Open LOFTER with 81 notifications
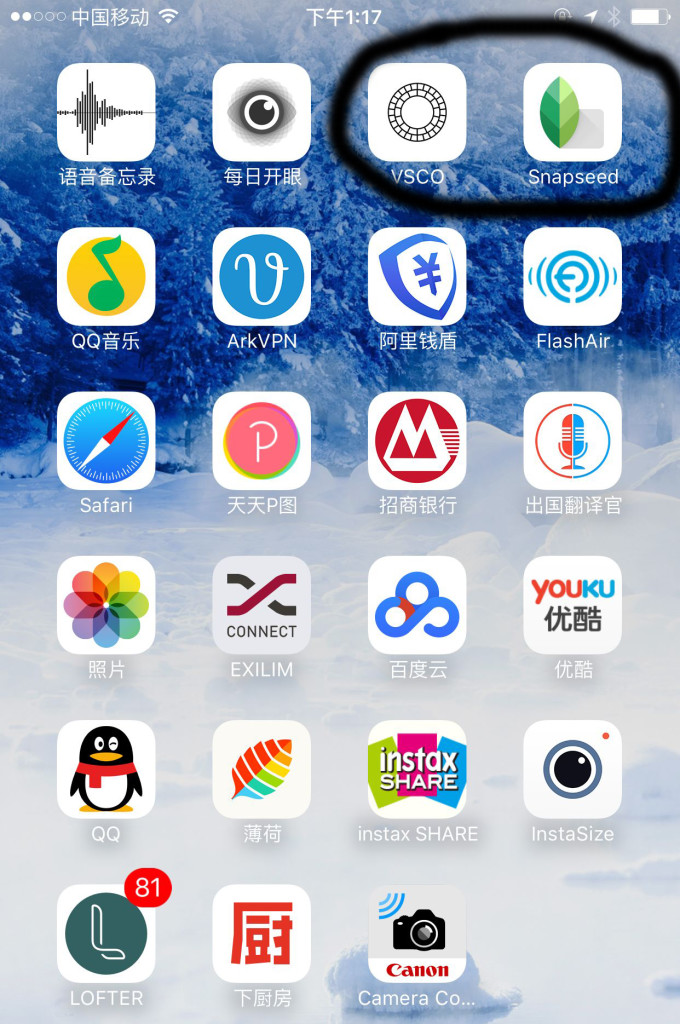The width and height of the screenshot is (680, 1024). coord(106,932)
